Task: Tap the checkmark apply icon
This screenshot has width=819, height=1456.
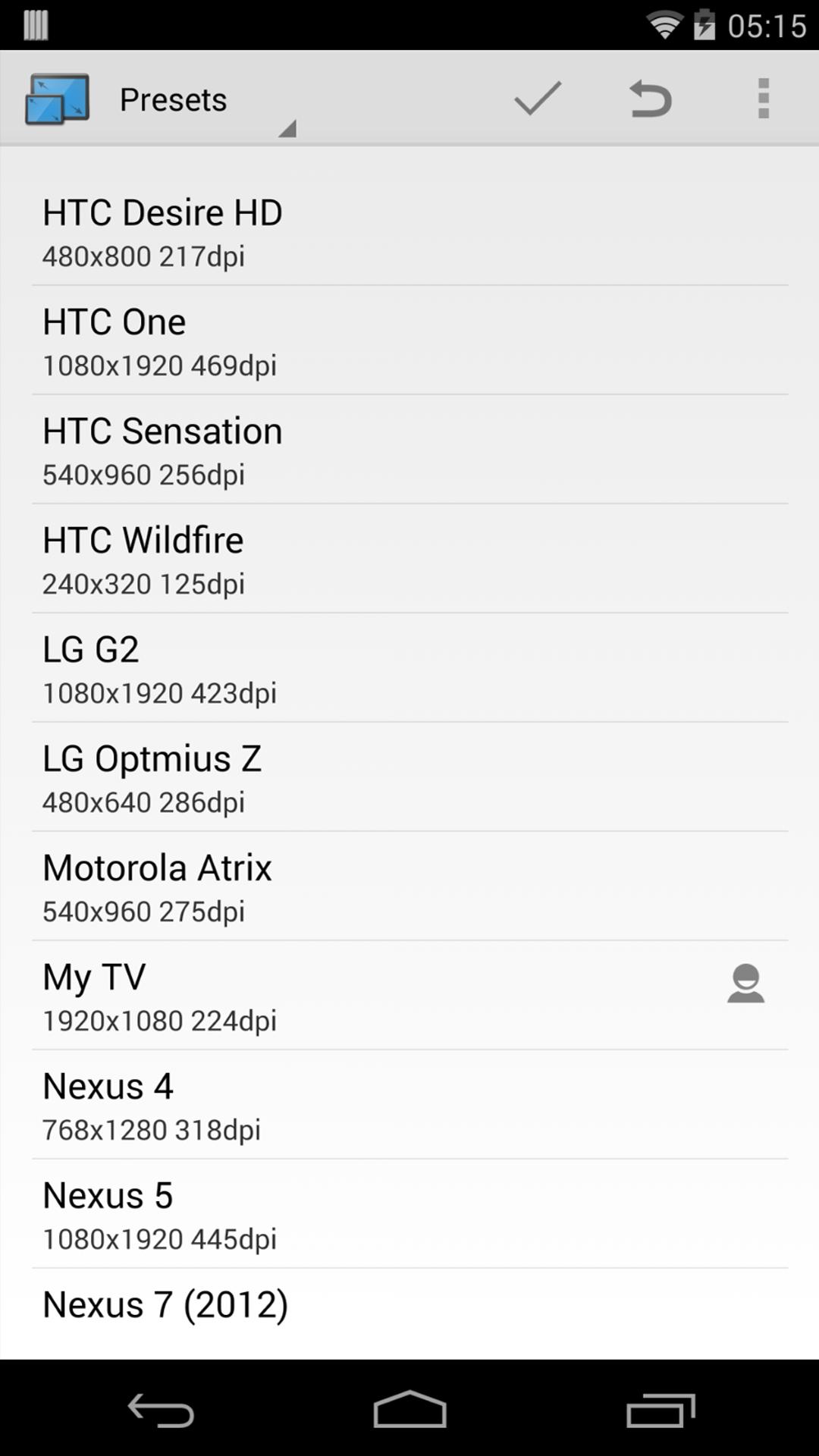Action: (538, 99)
